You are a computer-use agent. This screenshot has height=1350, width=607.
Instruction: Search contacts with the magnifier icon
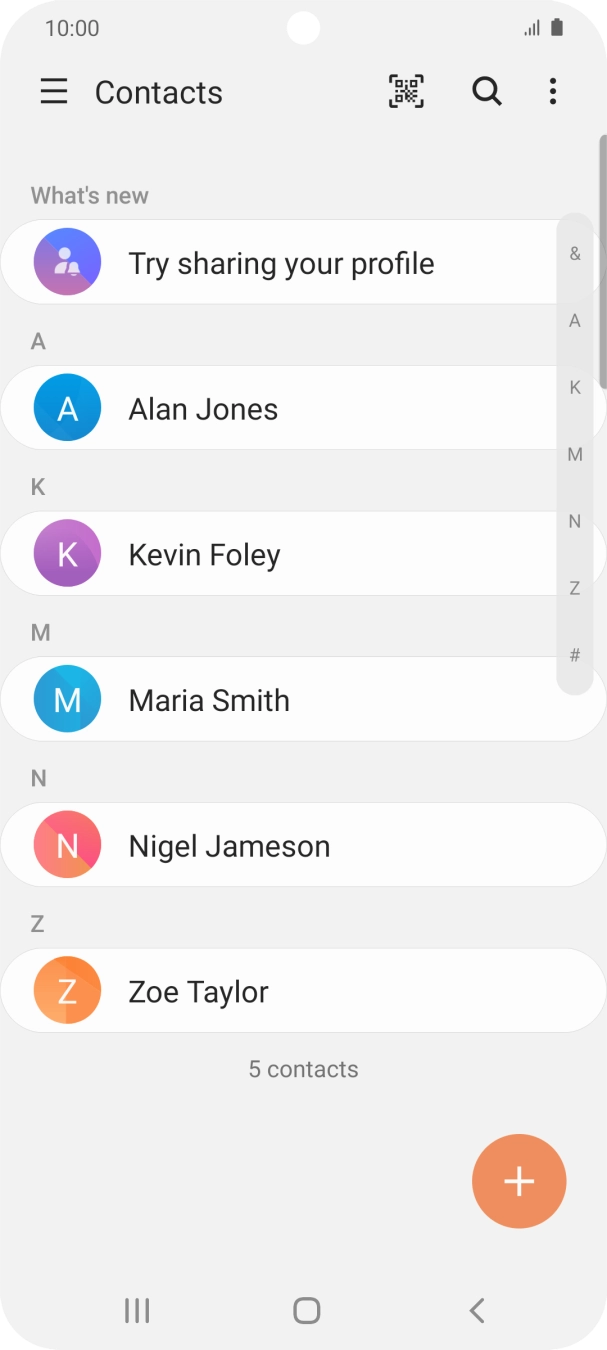point(486,92)
